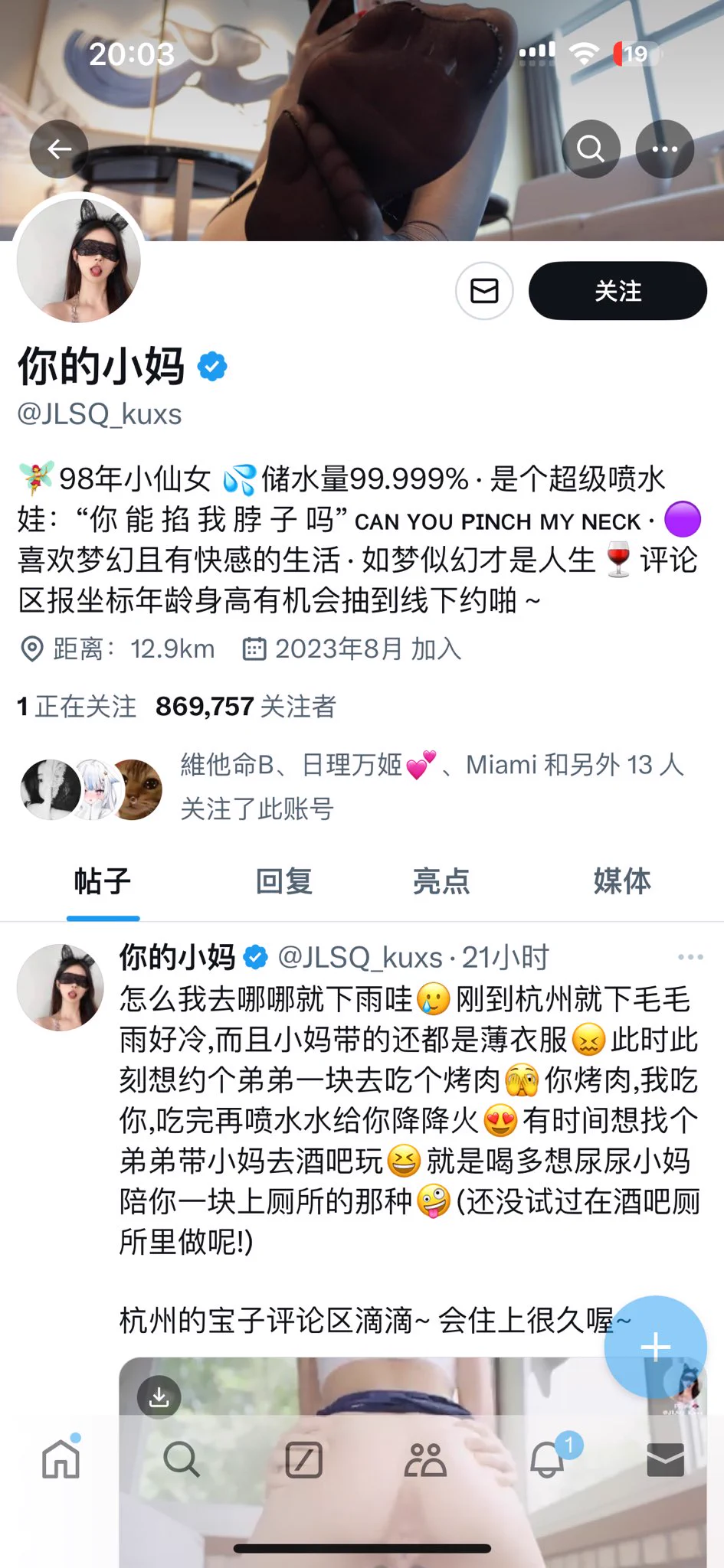The image size is (724, 1568).
Task: View the 869,757 关注者 followers list
Action: click(245, 706)
